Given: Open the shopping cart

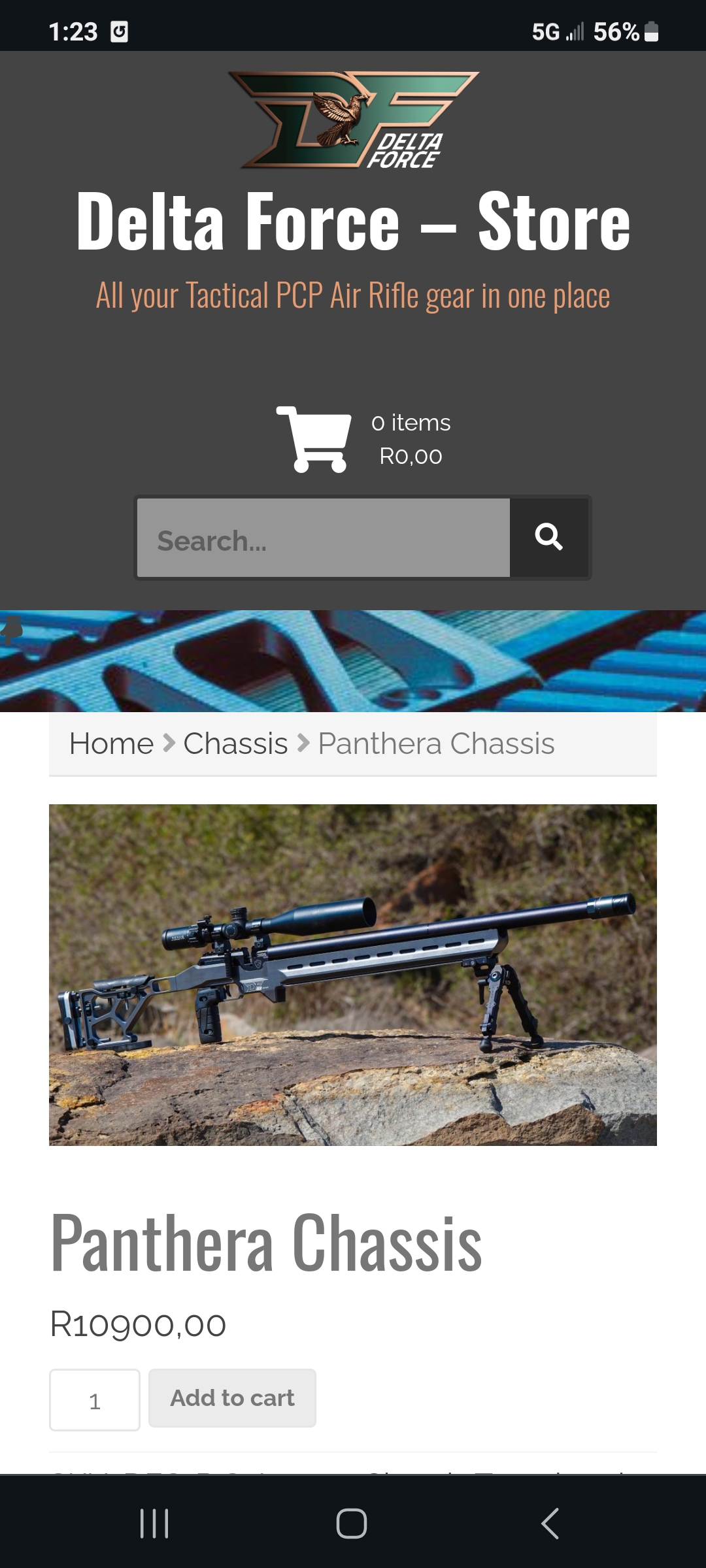Looking at the screenshot, I should 314,439.
